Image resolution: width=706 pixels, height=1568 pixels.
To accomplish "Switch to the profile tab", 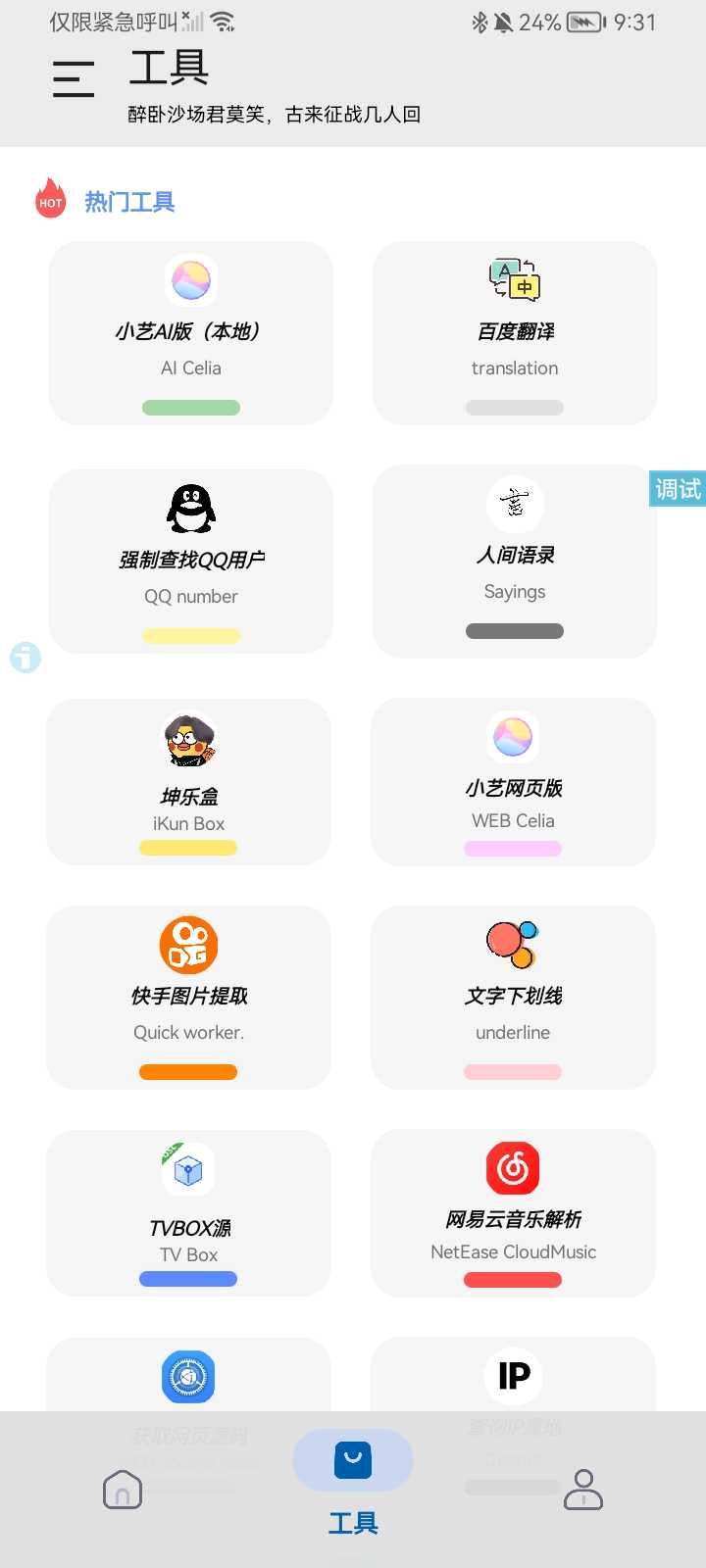I will click(583, 1490).
